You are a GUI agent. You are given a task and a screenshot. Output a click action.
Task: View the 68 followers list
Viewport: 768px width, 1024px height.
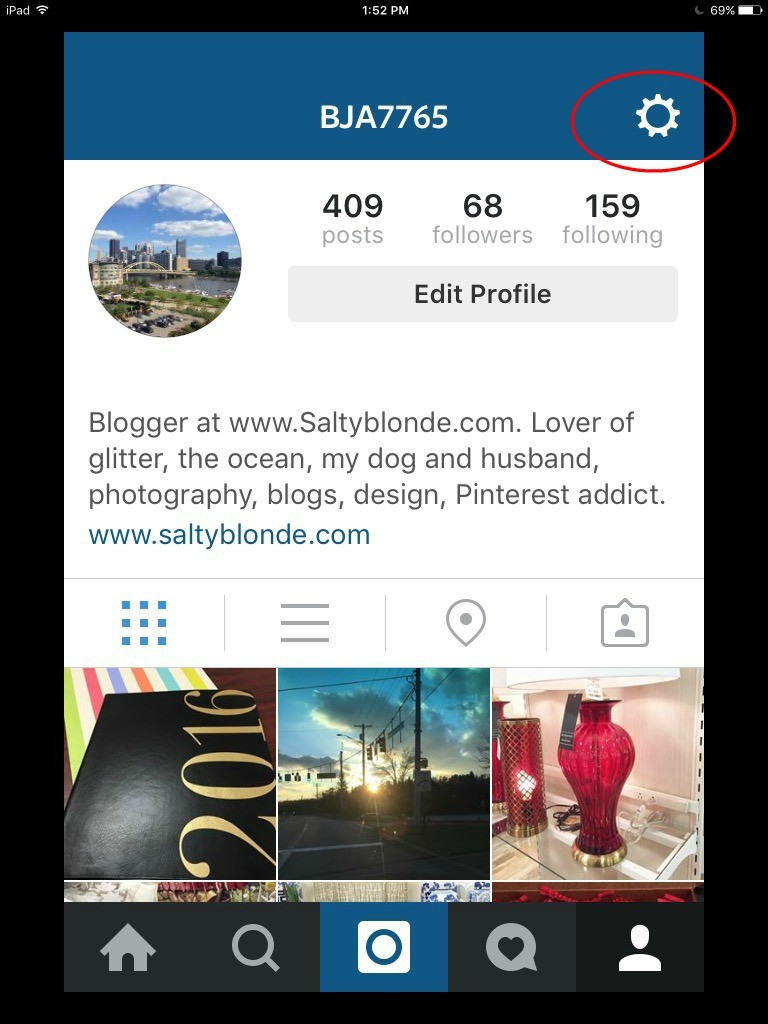click(483, 218)
